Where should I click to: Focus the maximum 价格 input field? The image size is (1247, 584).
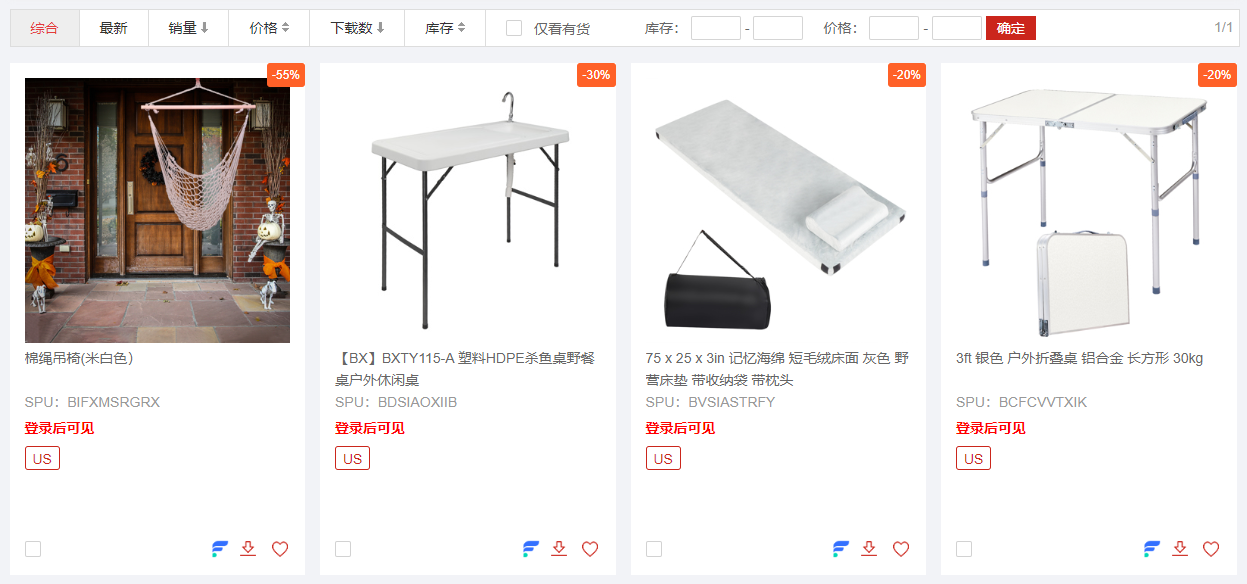tap(956, 28)
